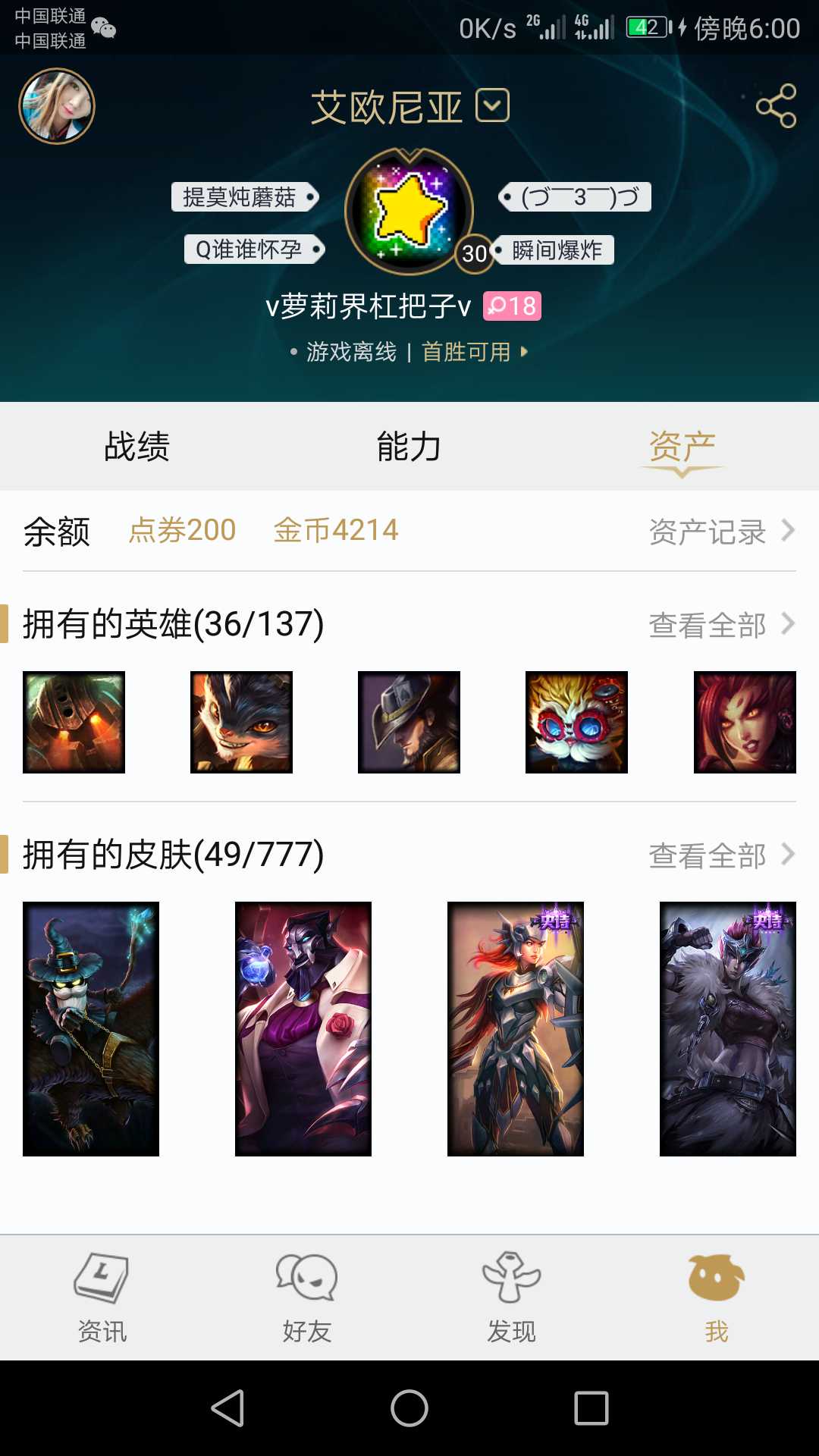819x1456 pixels.
Task: Open the cowboy-hat hero thumbnail
Action: pyautogui.click(x=409, y=722)
